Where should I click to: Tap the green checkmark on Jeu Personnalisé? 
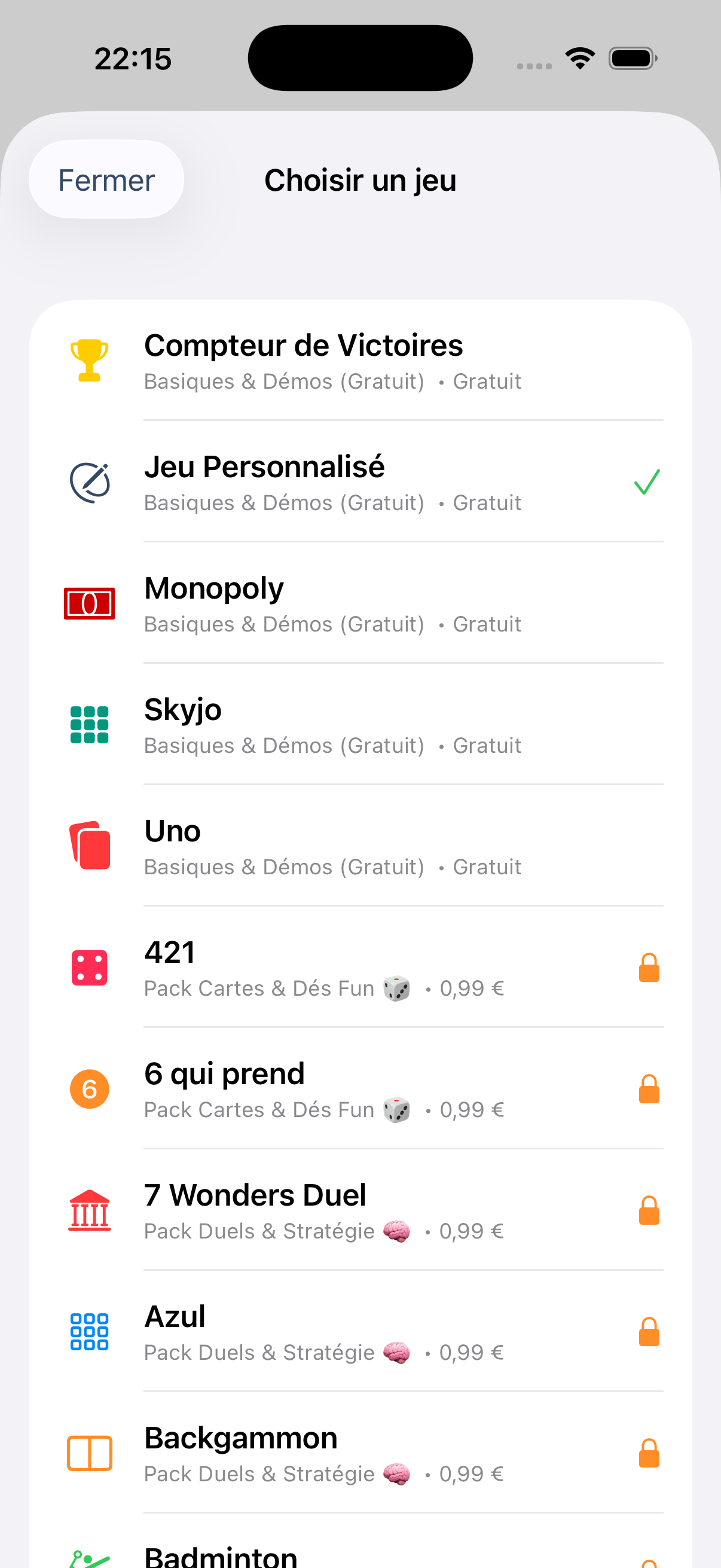(x=646, y=481)
